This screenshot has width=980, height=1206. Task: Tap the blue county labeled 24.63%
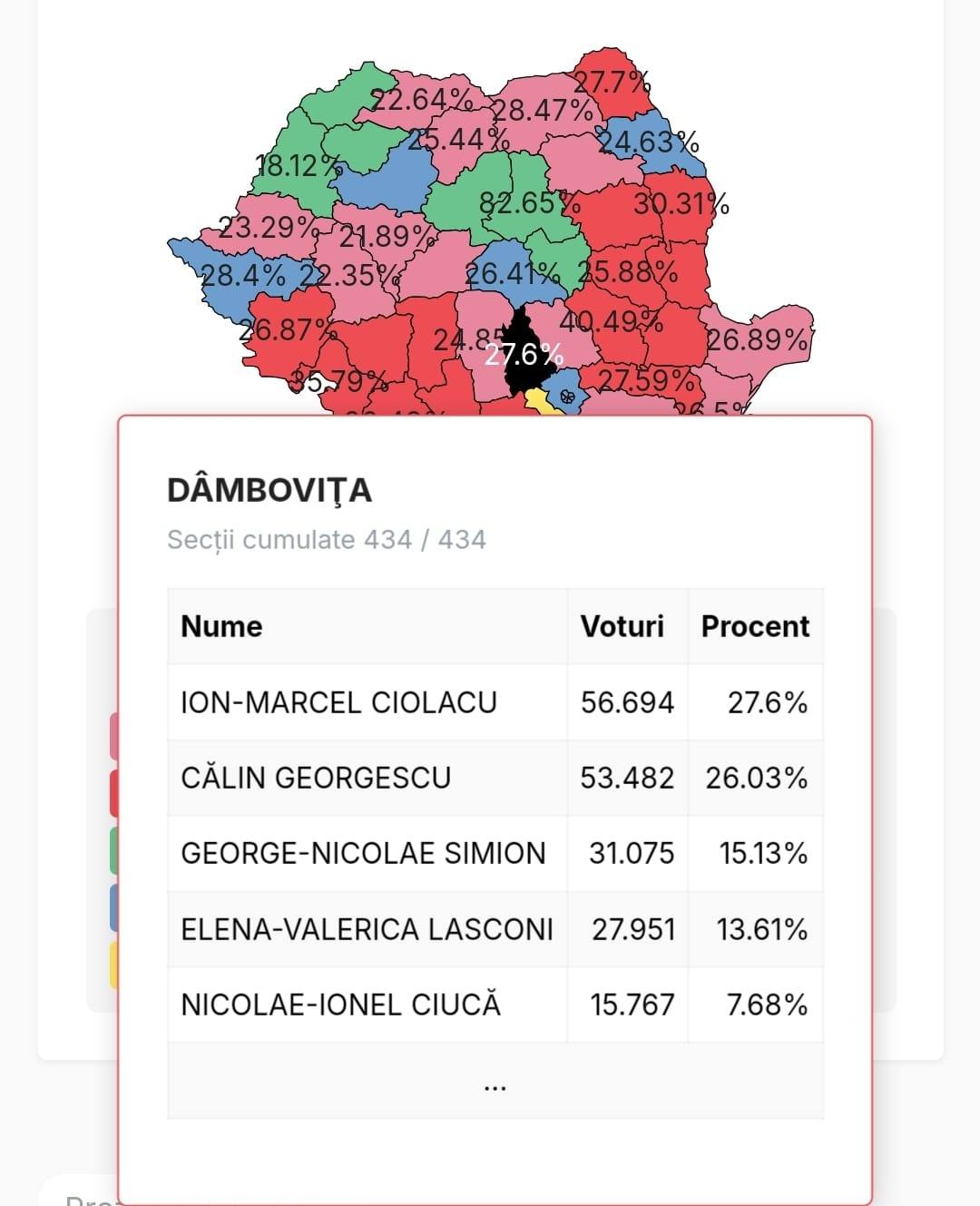click(650, 143)
